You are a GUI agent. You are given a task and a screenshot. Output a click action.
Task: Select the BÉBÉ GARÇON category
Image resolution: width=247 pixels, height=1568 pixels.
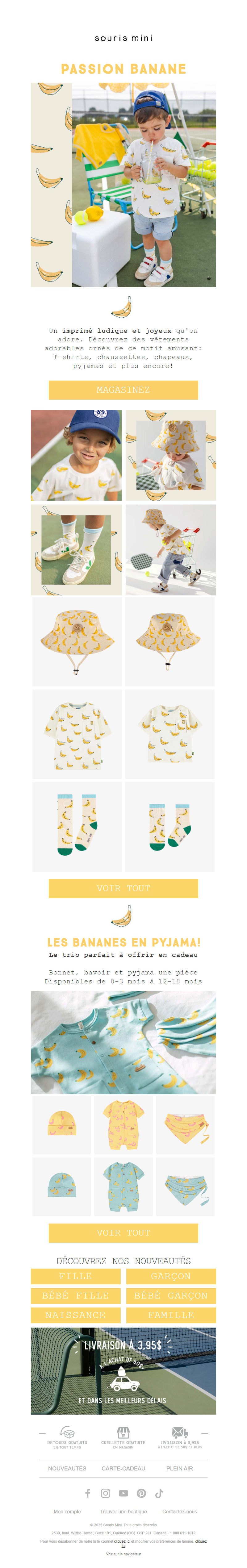171,1295
